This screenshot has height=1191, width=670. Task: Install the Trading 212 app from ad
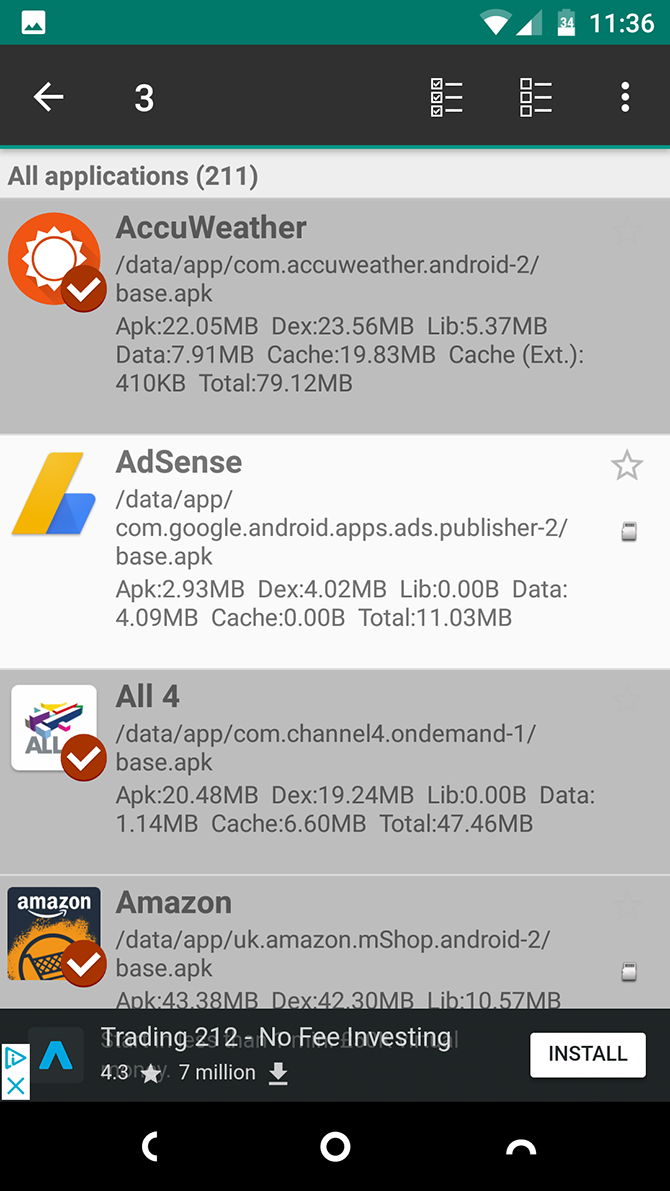point(587,1054)
